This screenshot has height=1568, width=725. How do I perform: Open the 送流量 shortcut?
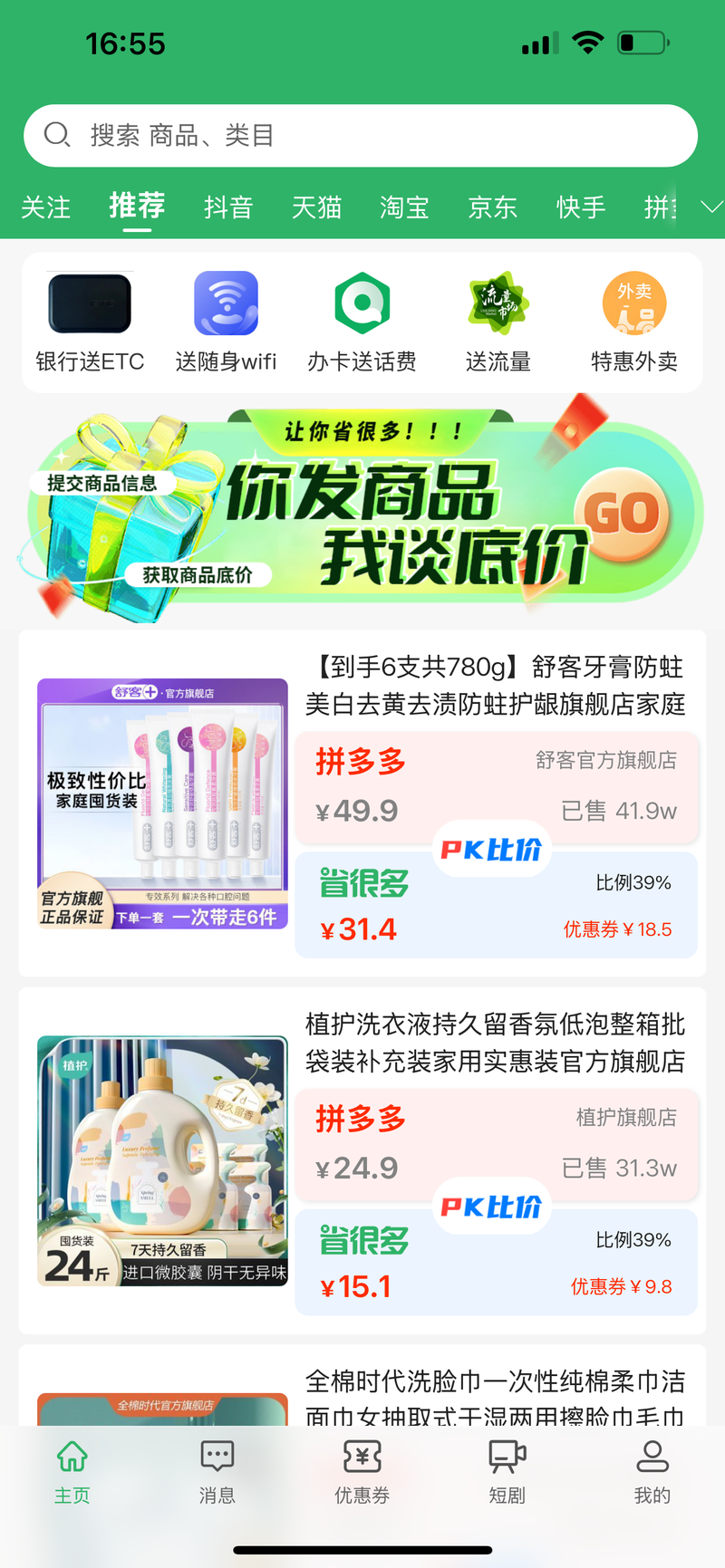point(498,322)
